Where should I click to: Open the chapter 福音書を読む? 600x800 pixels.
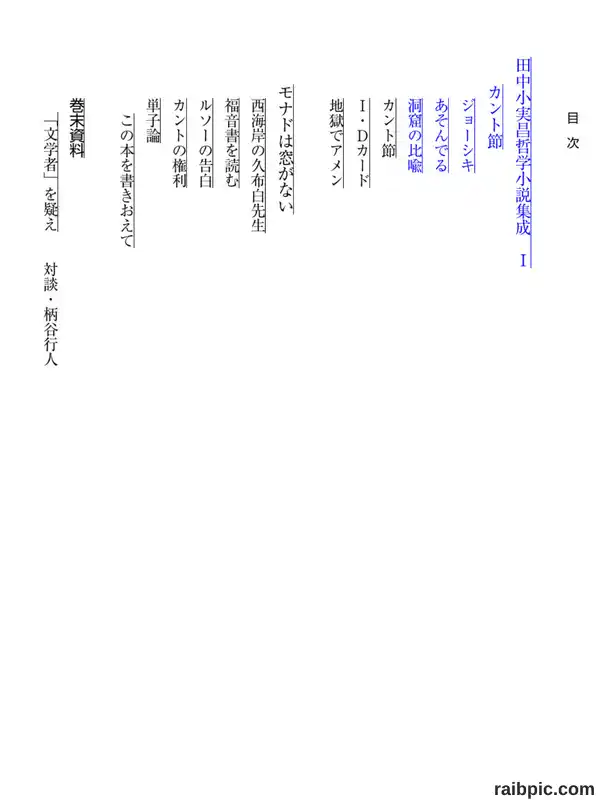tap(232, 142)
